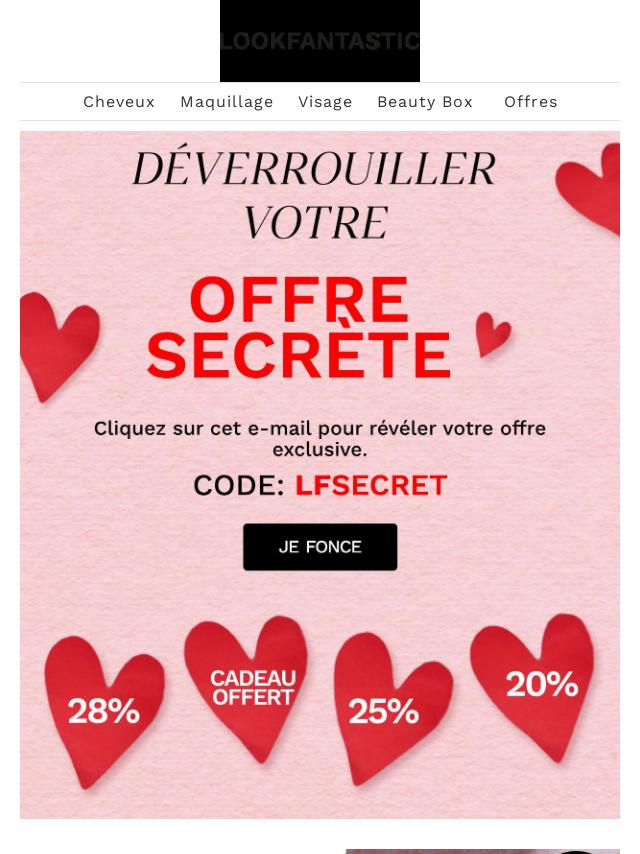View the Offres page
This screenshot has height=854, width=640.
click(x=530, y=102)
